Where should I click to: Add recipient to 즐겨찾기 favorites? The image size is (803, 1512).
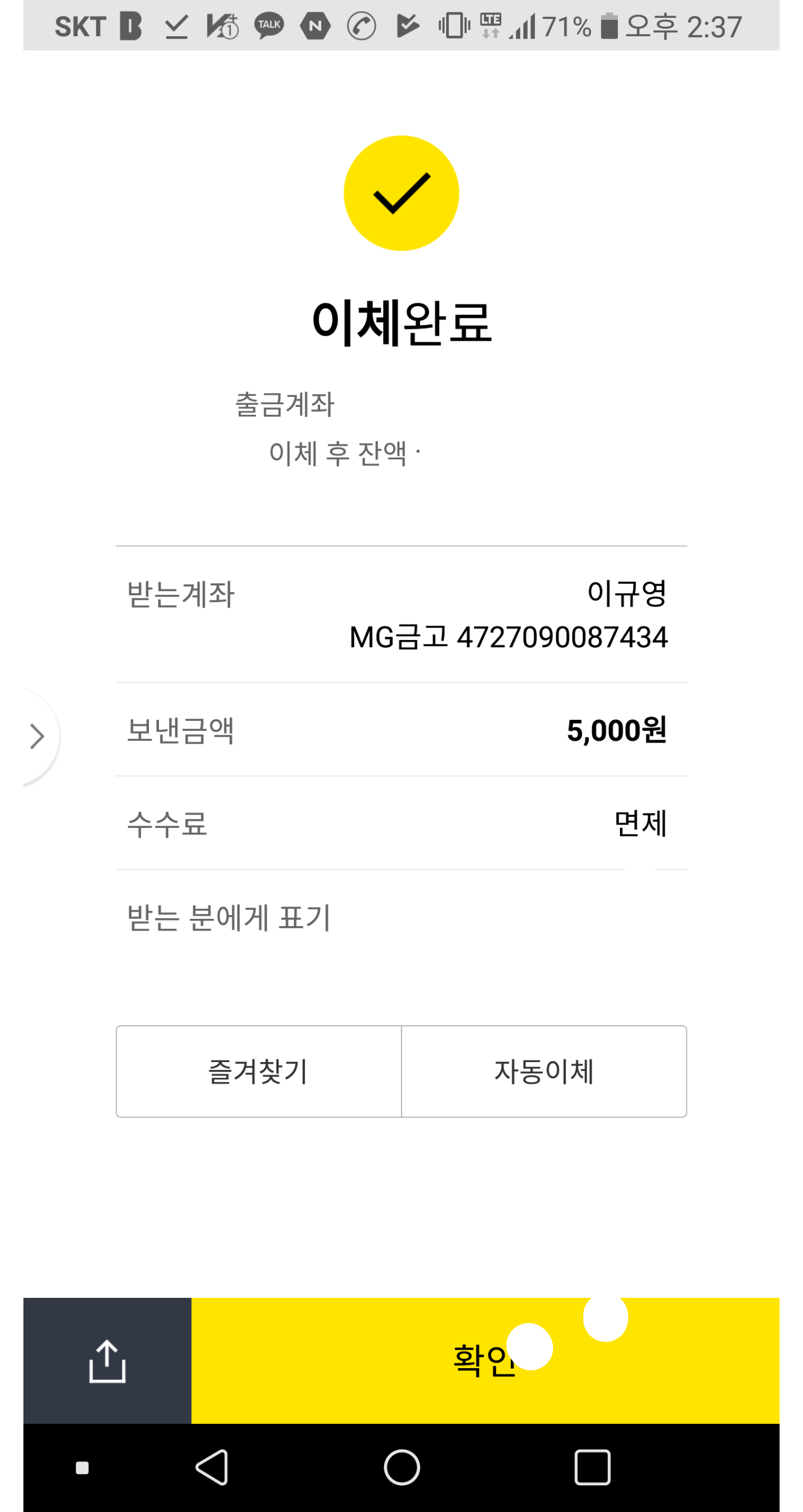coord(259,1071)
